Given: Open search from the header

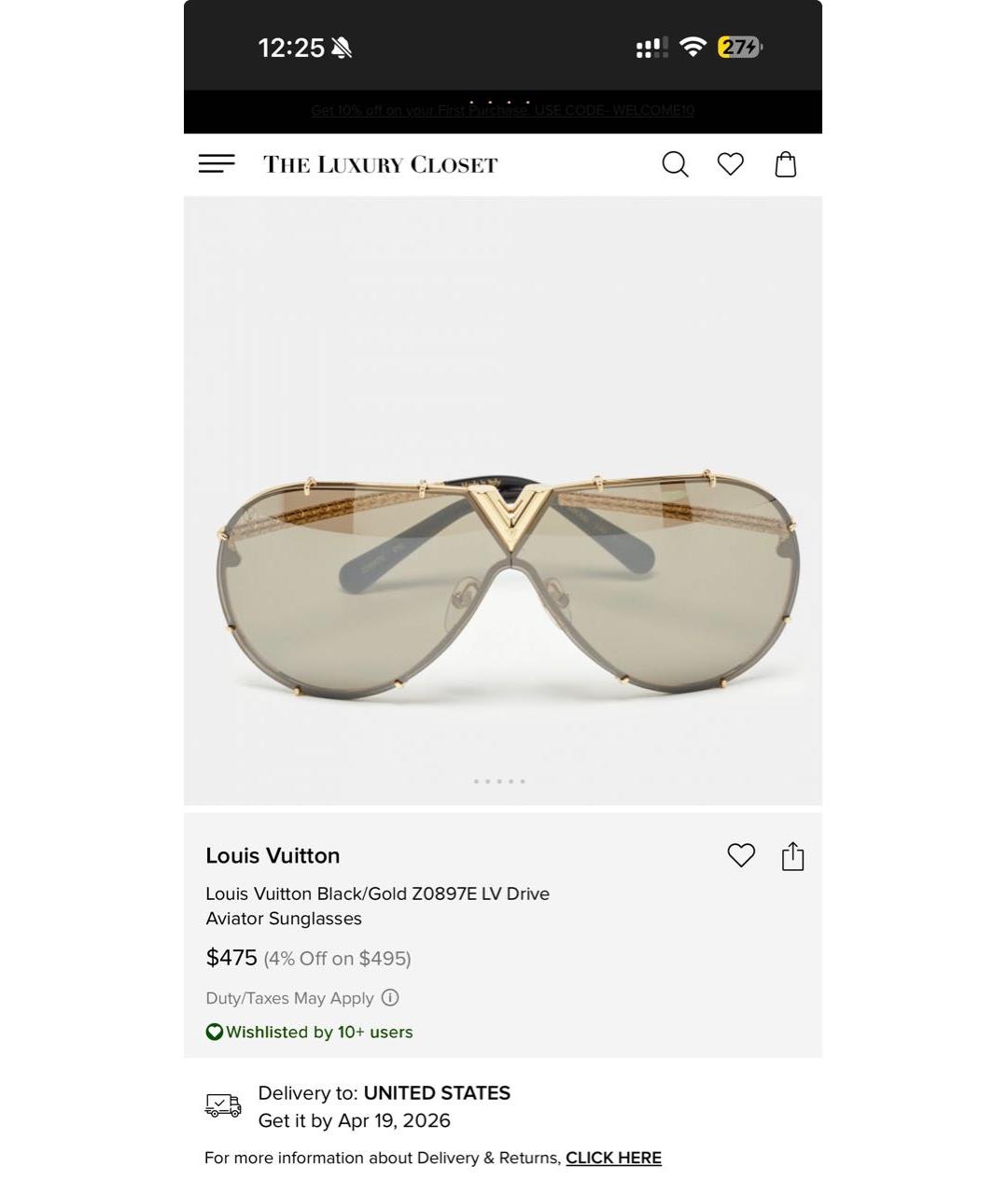Looking at the screenshot, I should [675, 164].
